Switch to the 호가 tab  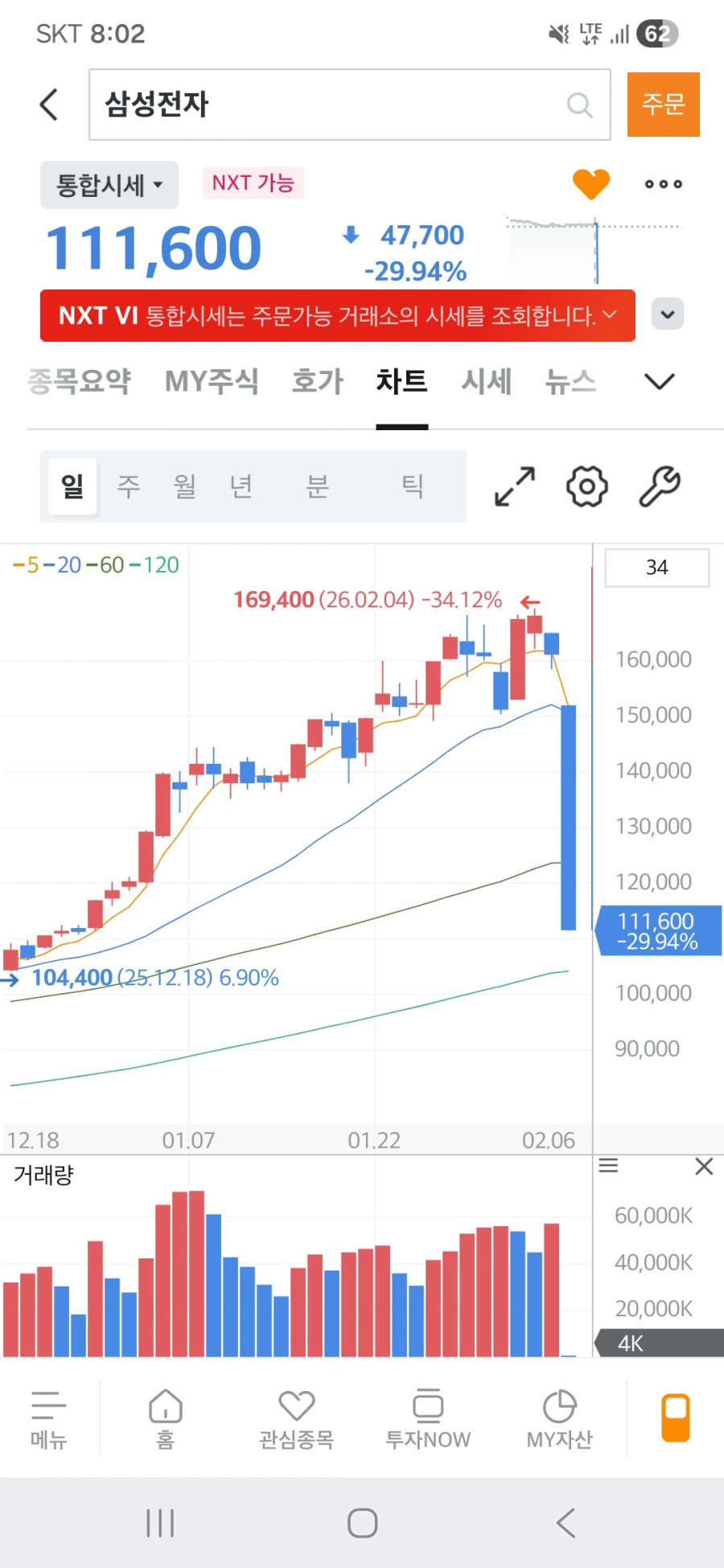pyautogui.click(x=317, y=381)
